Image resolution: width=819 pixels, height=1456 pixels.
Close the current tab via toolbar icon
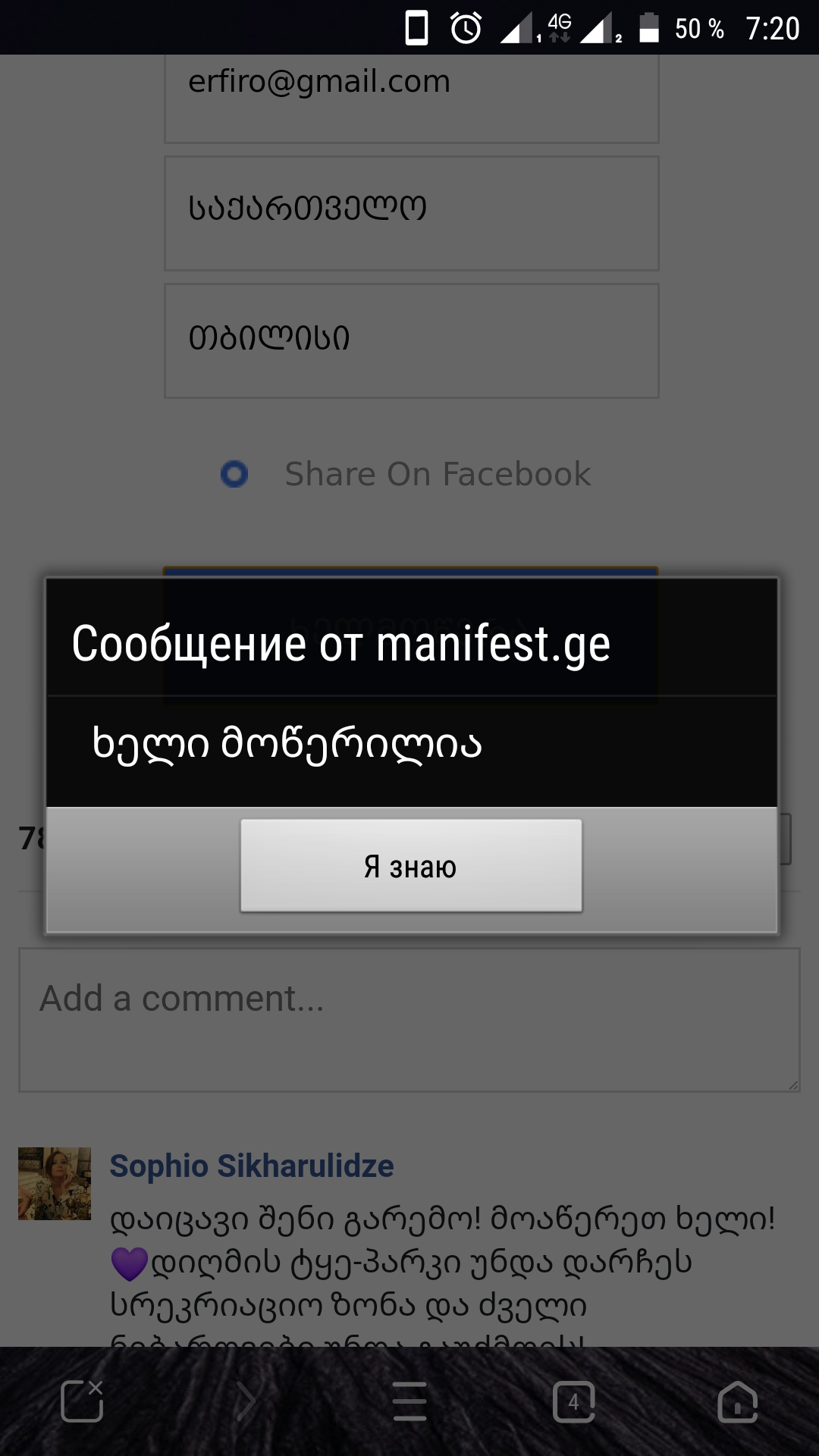coord(82,1401)
